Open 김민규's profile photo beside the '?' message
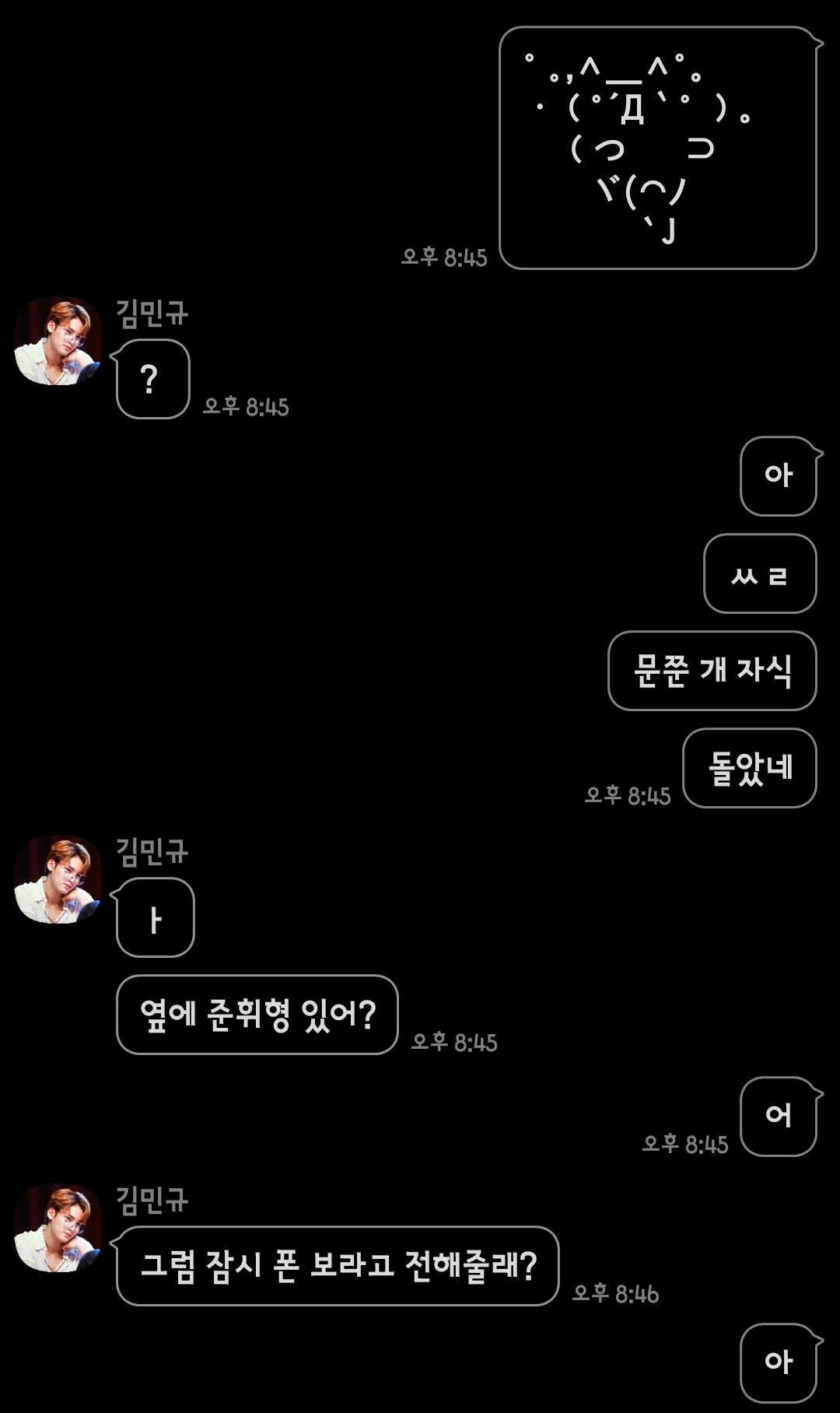 click(x=58, y=341)
